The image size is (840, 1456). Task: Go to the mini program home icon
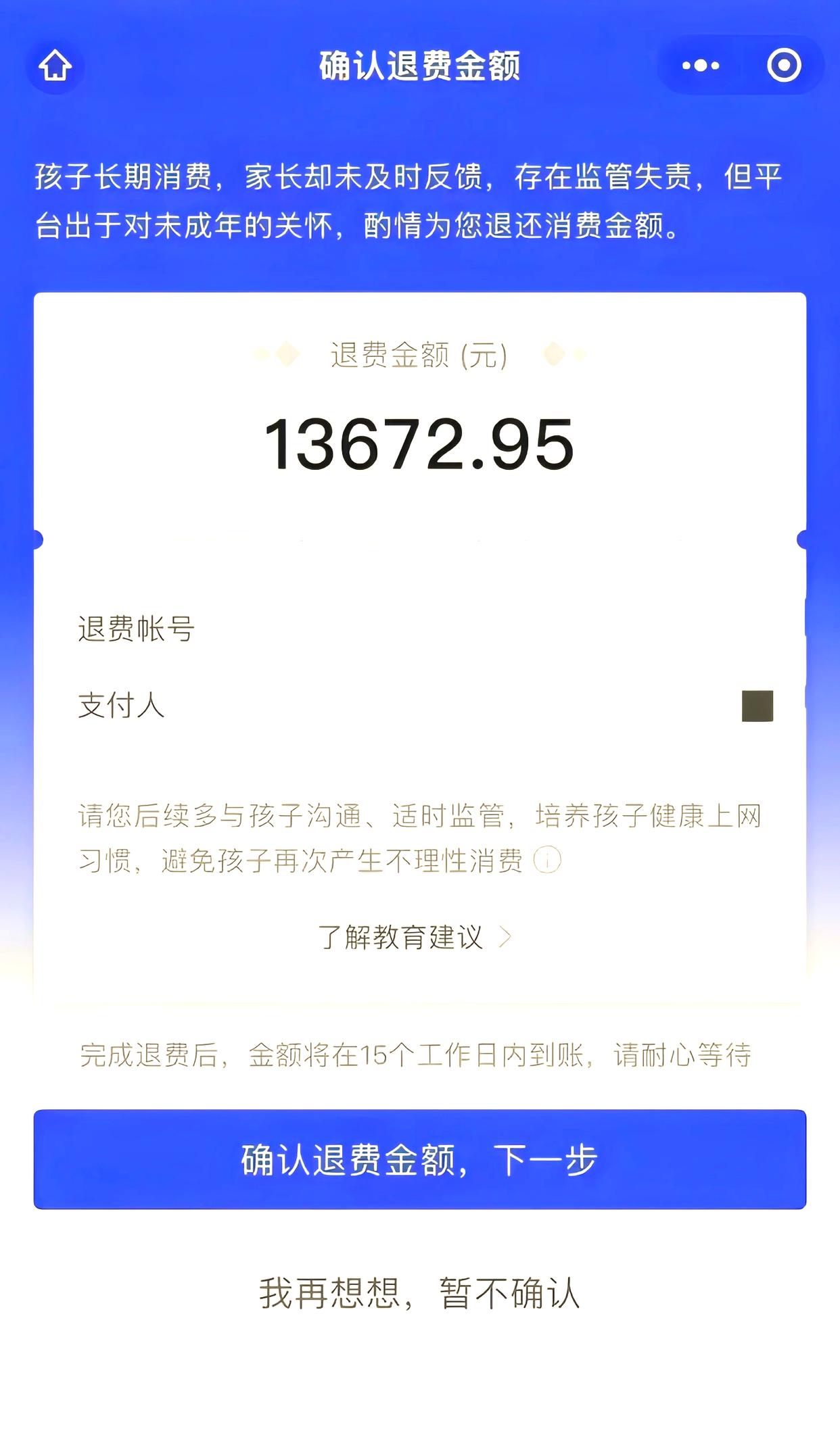tap(55, 66)
